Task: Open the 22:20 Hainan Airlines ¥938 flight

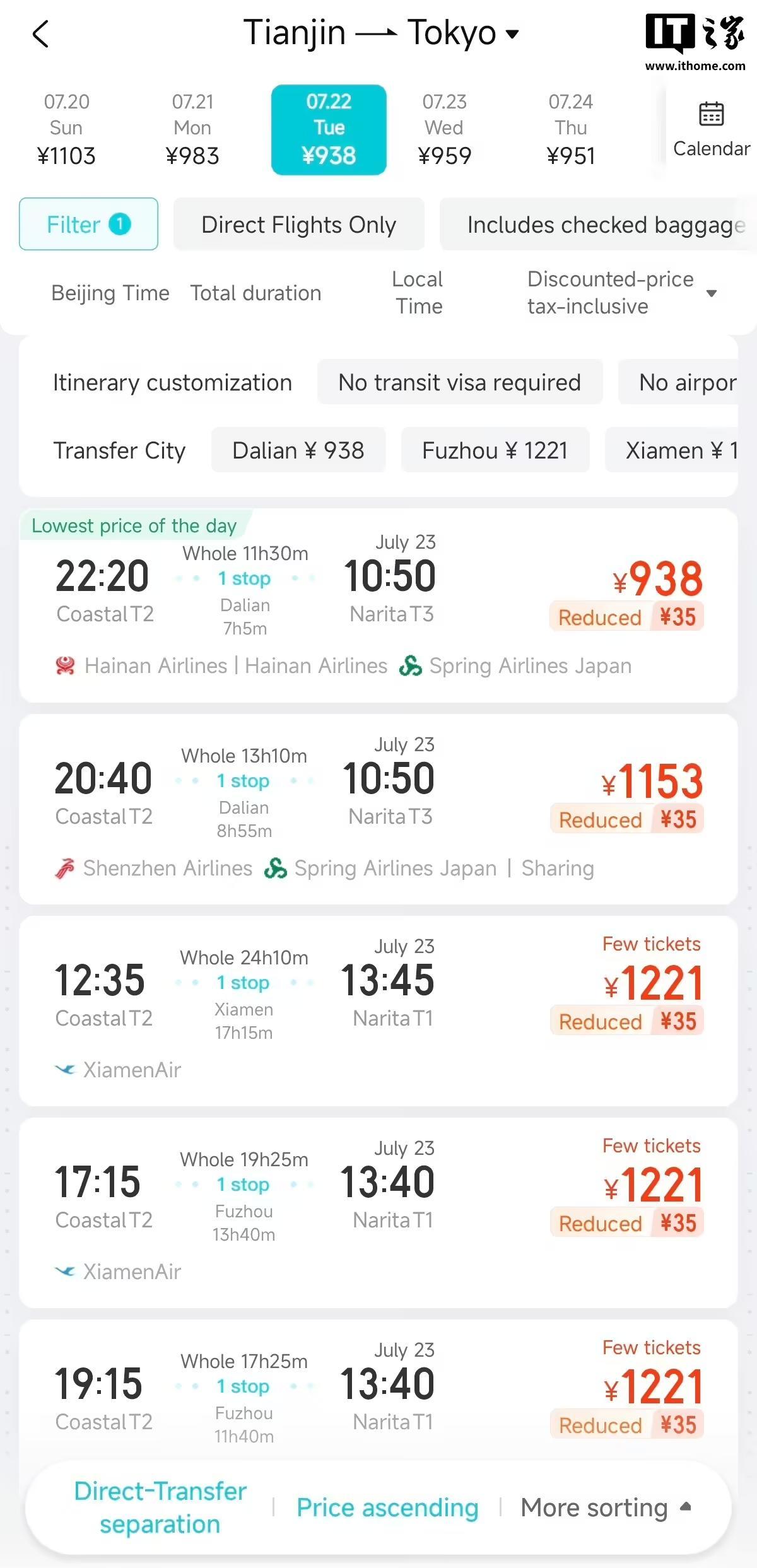Action: tap(378, 606)
